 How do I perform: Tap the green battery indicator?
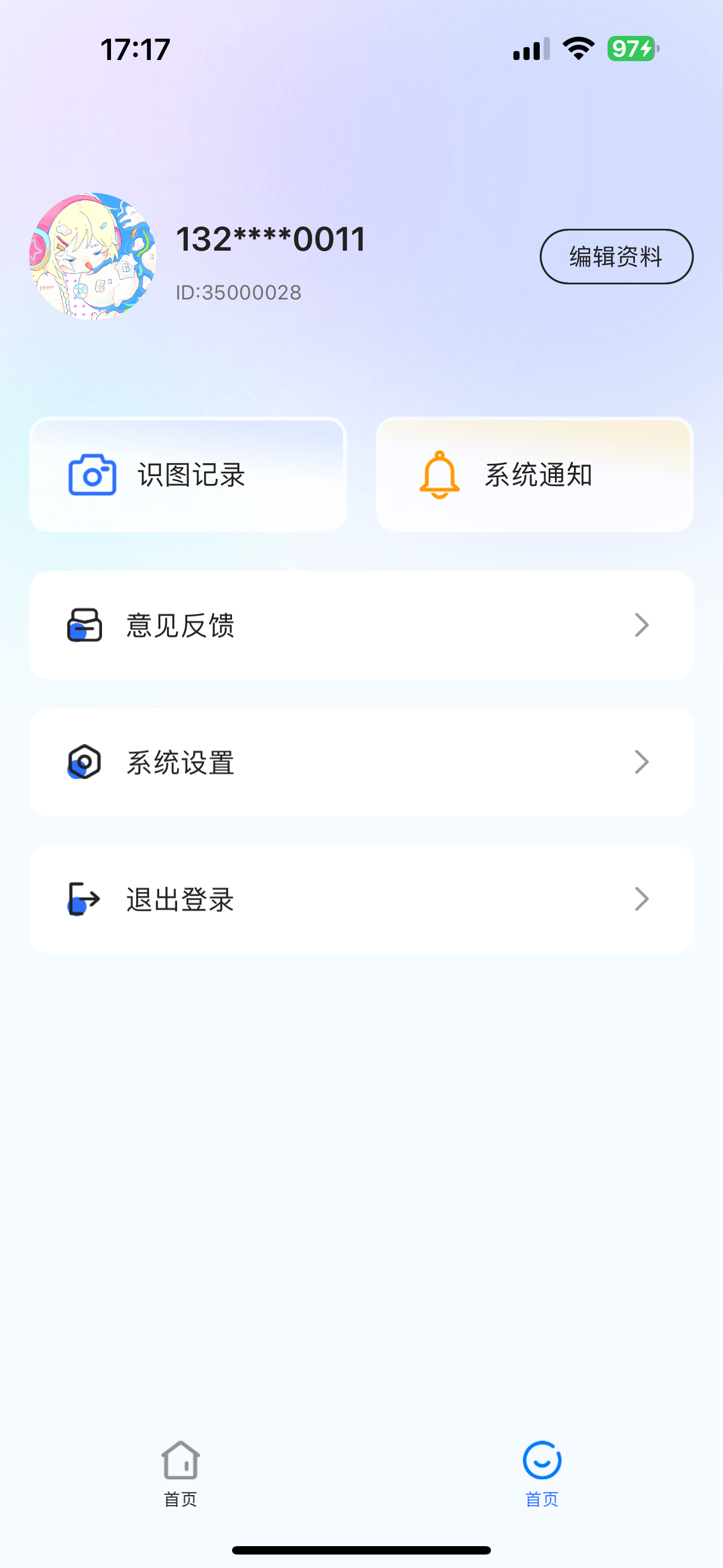coord(631,49)
